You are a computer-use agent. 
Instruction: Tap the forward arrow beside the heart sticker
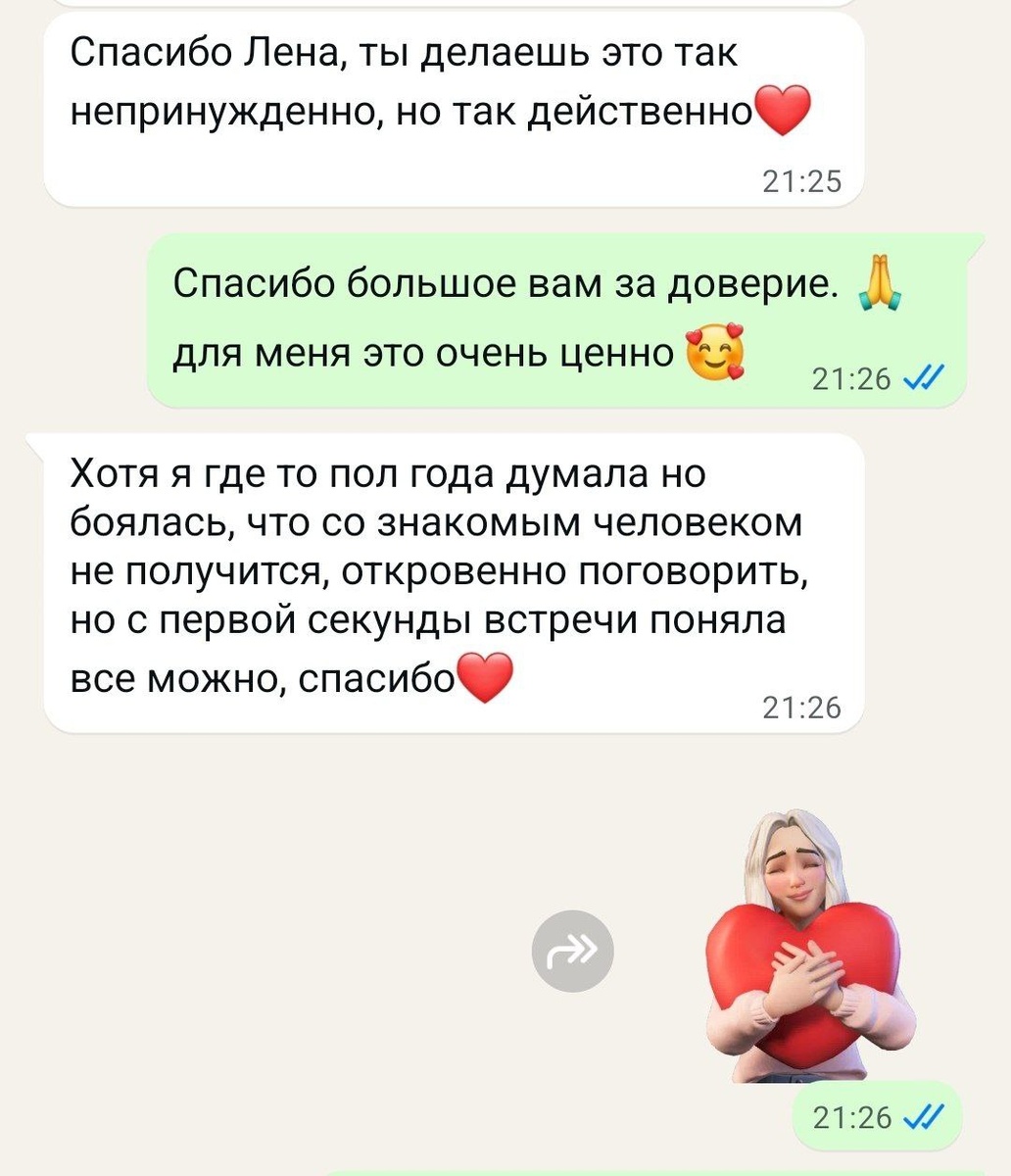(x=573, y=950)
